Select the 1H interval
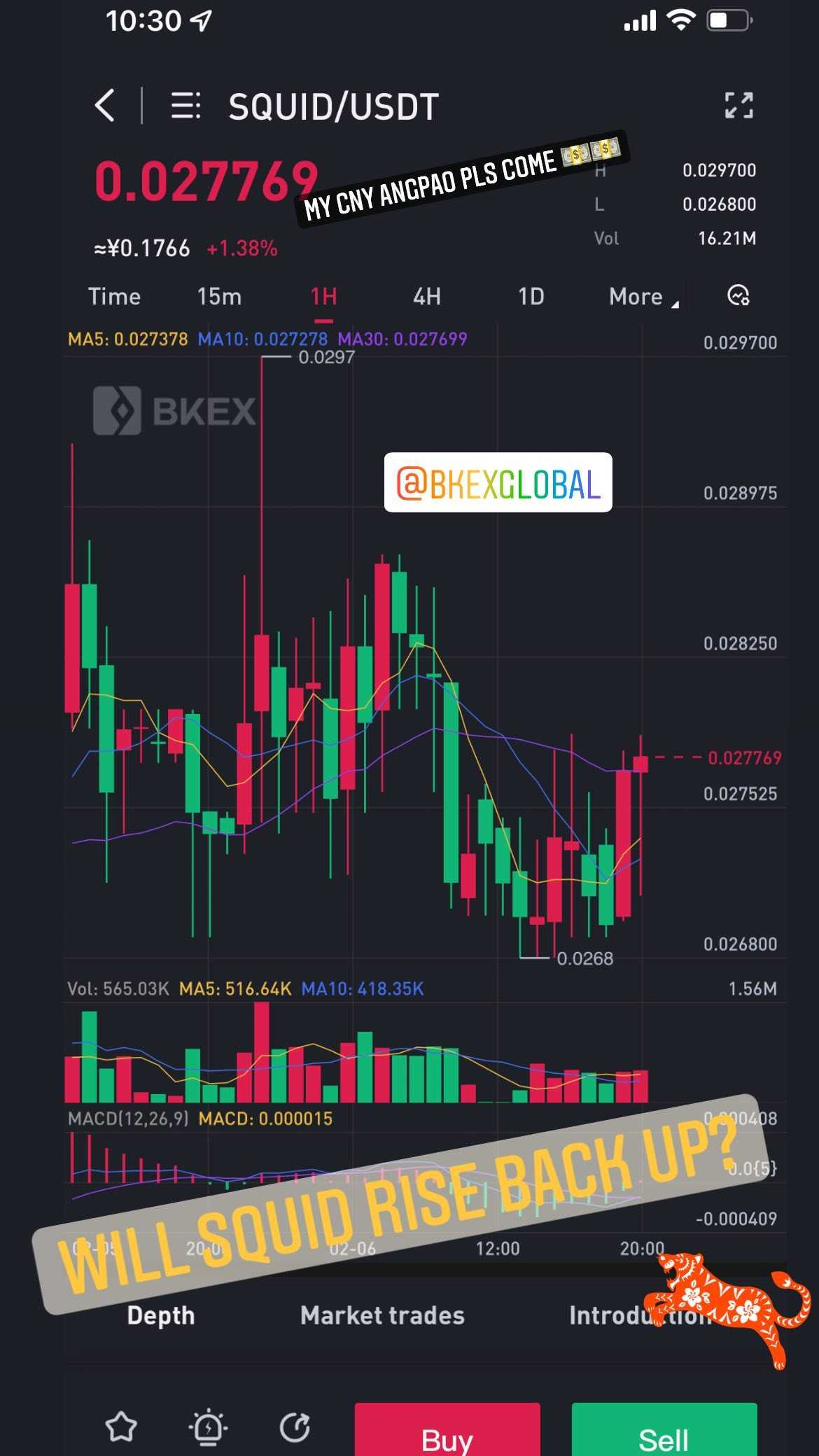 pos(324,297)
